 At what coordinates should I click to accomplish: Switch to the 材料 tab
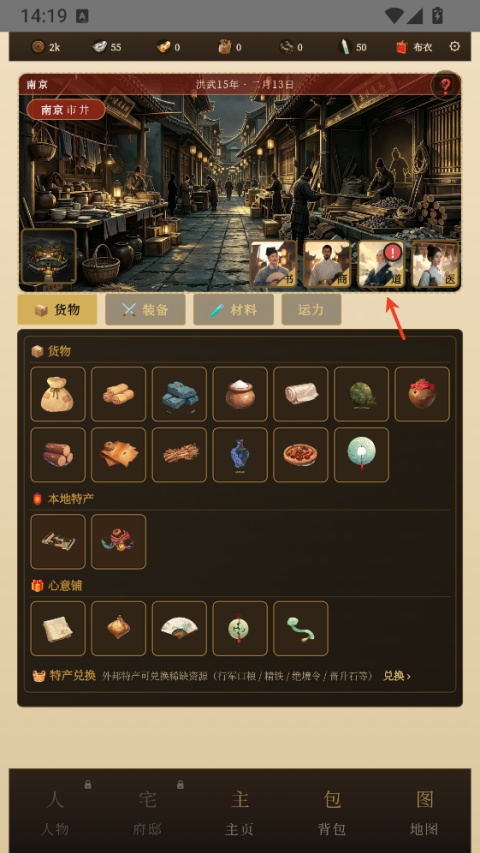click(233, 310)
